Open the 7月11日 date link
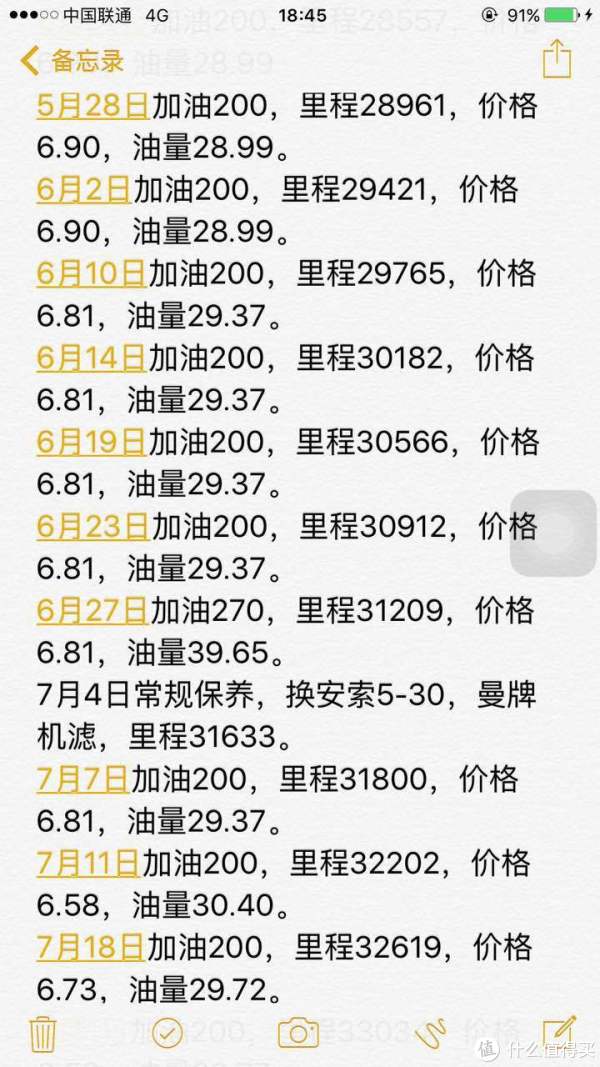 click(88, 863)
